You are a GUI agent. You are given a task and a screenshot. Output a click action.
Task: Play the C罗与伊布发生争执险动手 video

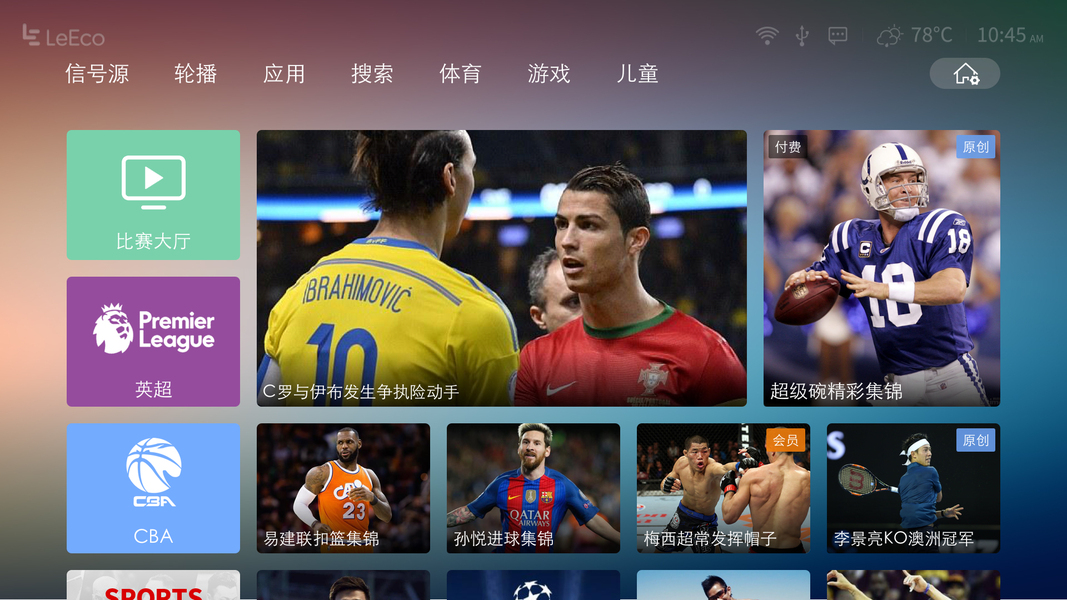pos(501,268)
